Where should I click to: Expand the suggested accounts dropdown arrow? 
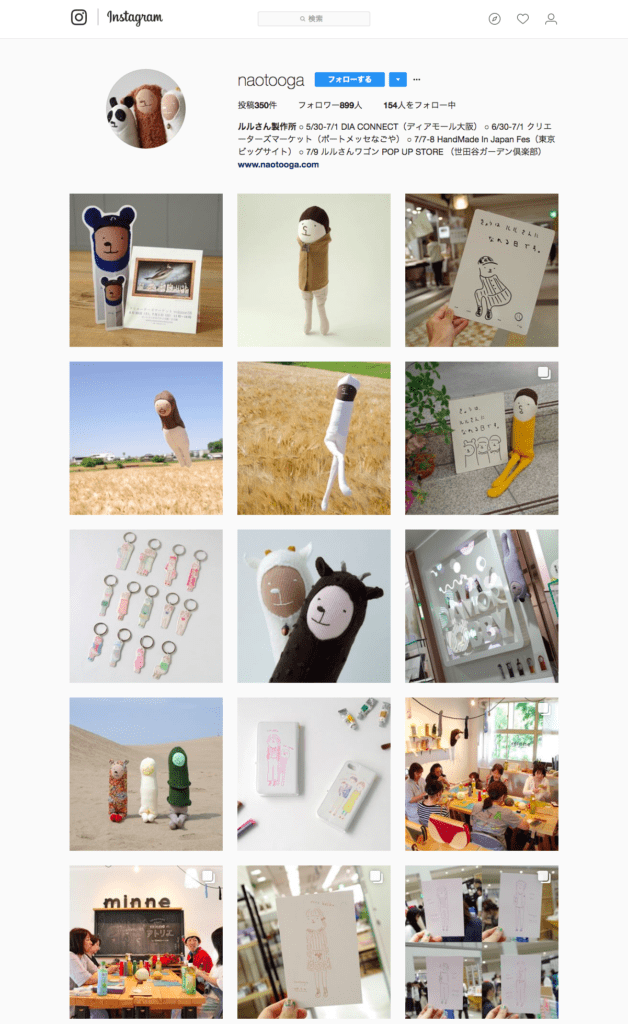(397, 79)
